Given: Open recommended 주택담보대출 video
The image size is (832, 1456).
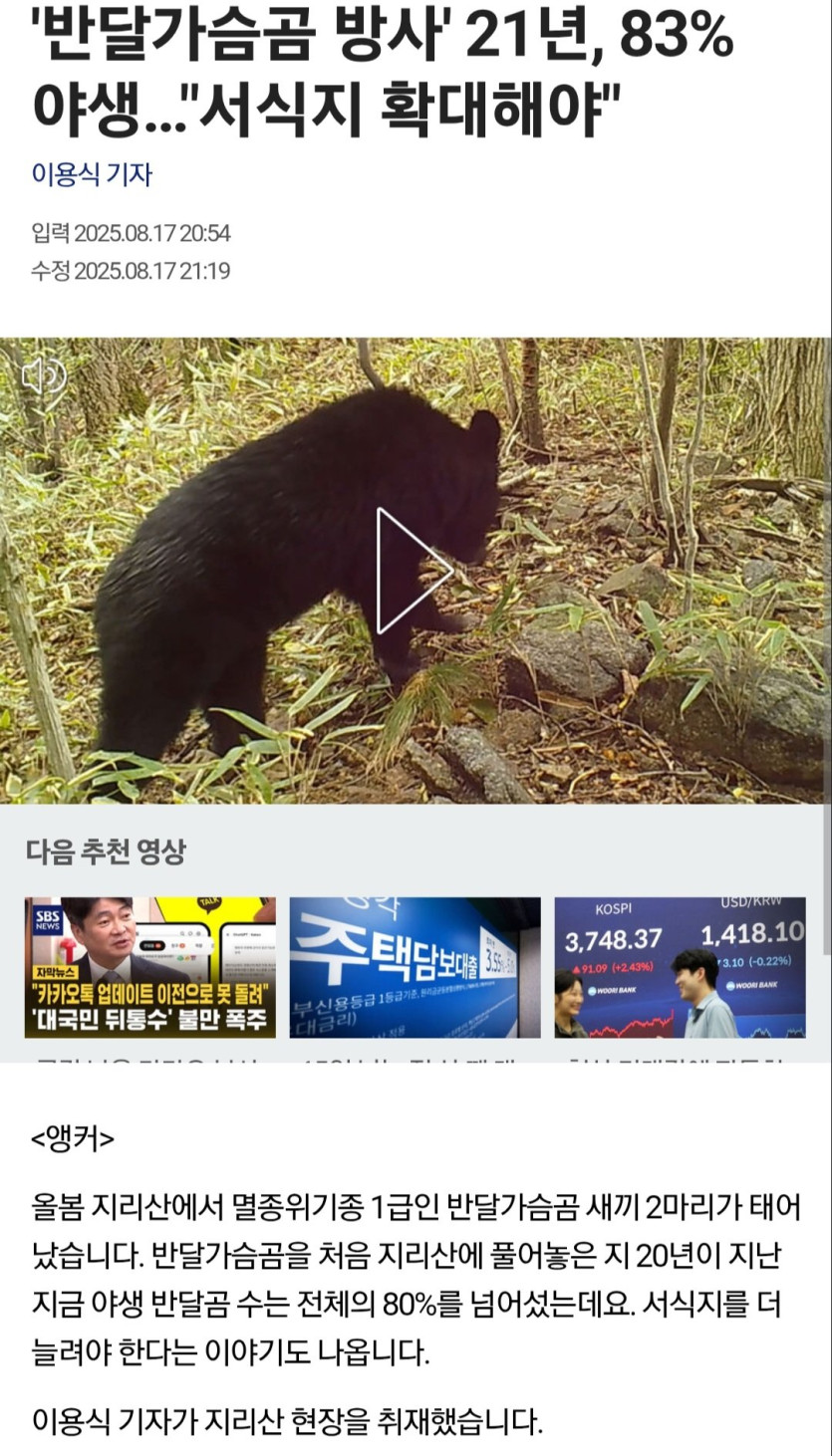Looking at the screenshot, I should 415,967.
